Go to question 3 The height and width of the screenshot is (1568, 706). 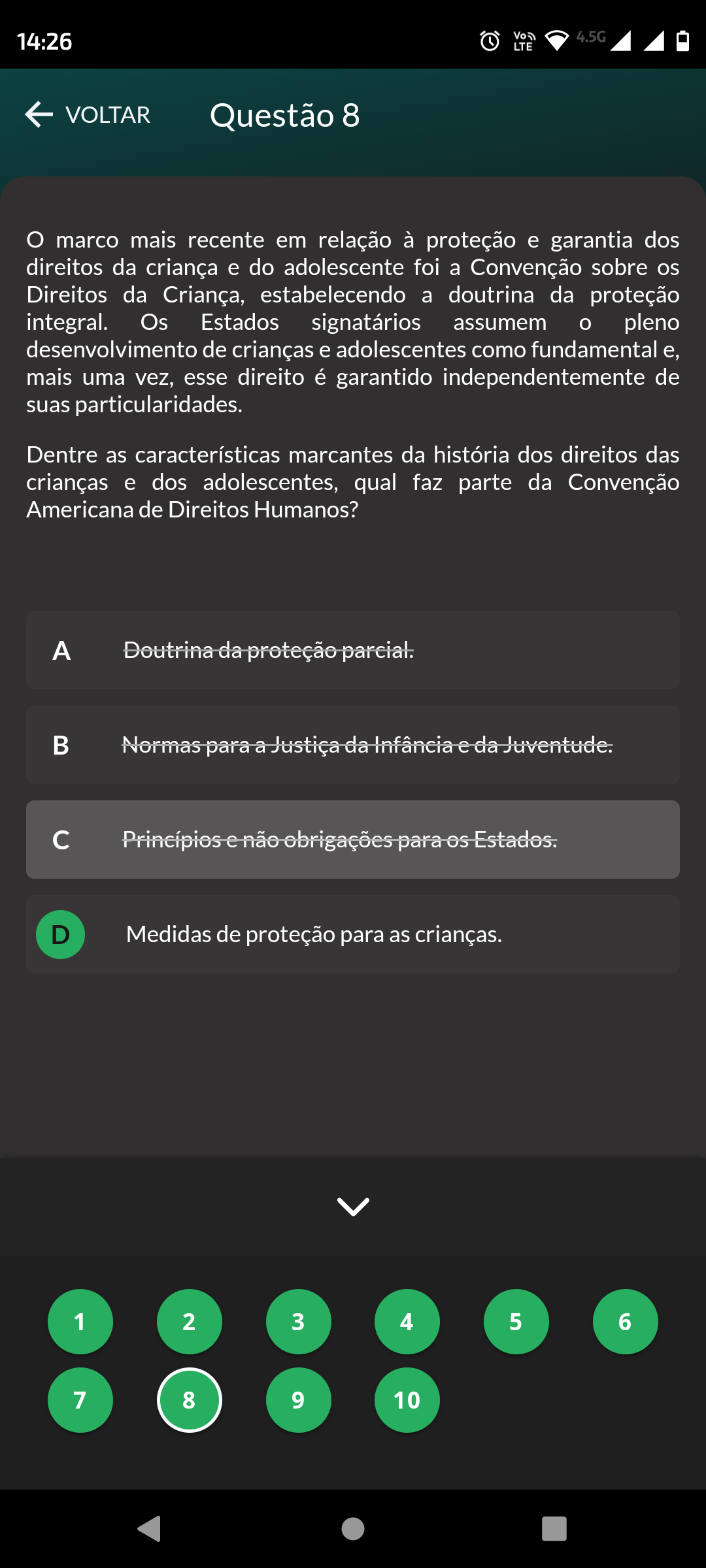pyautogui.click(x=298, y=1322)
